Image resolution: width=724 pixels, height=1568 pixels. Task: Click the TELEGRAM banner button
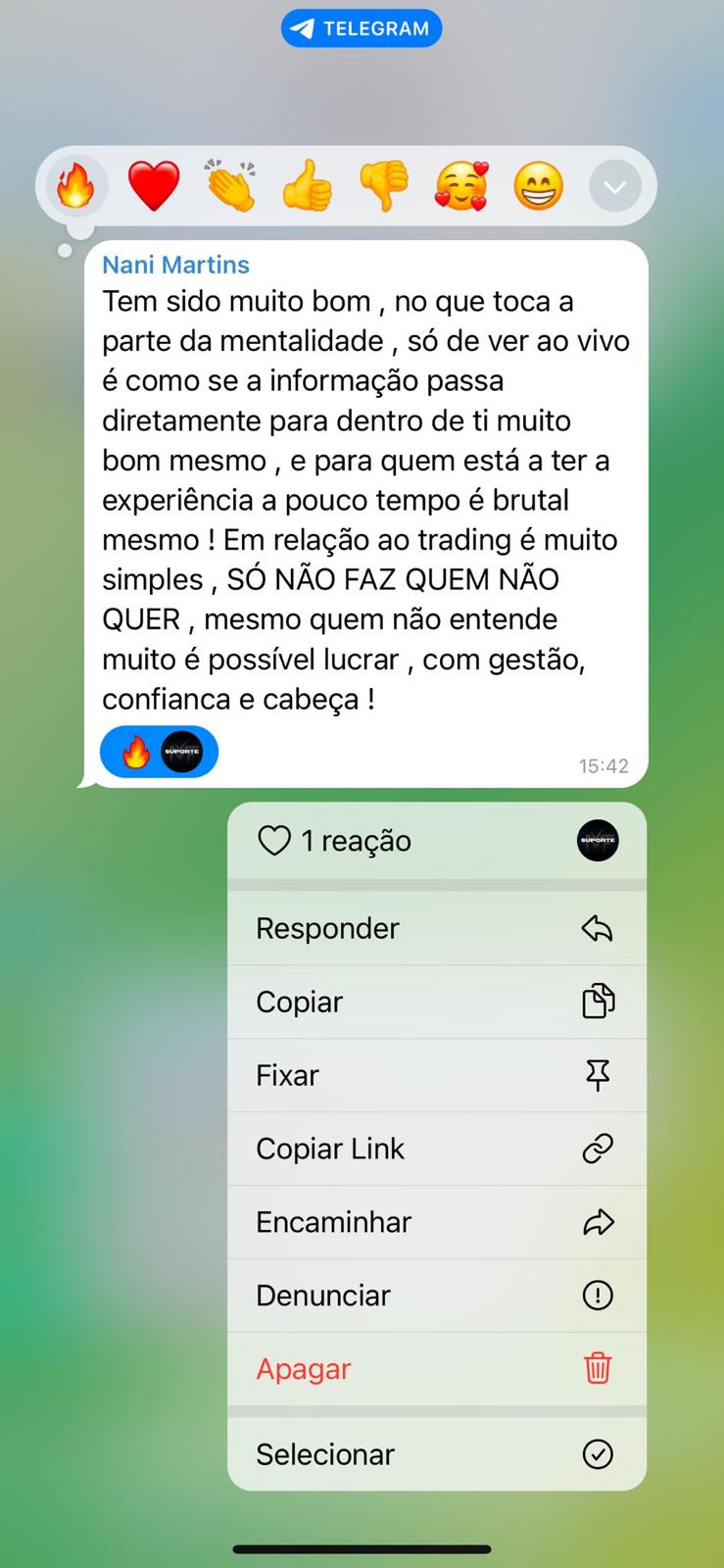[x=362, y=27]
